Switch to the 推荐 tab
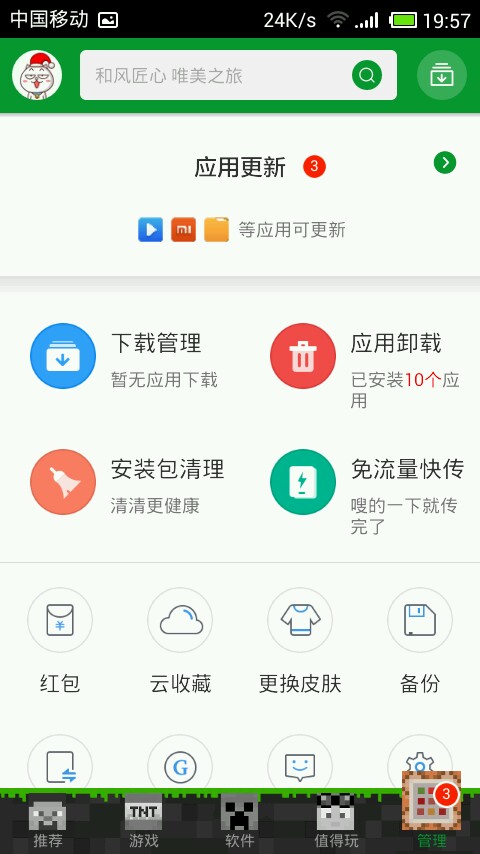This screenshot has height=854, width=480. pyautogui.click(x=48, y=822)
